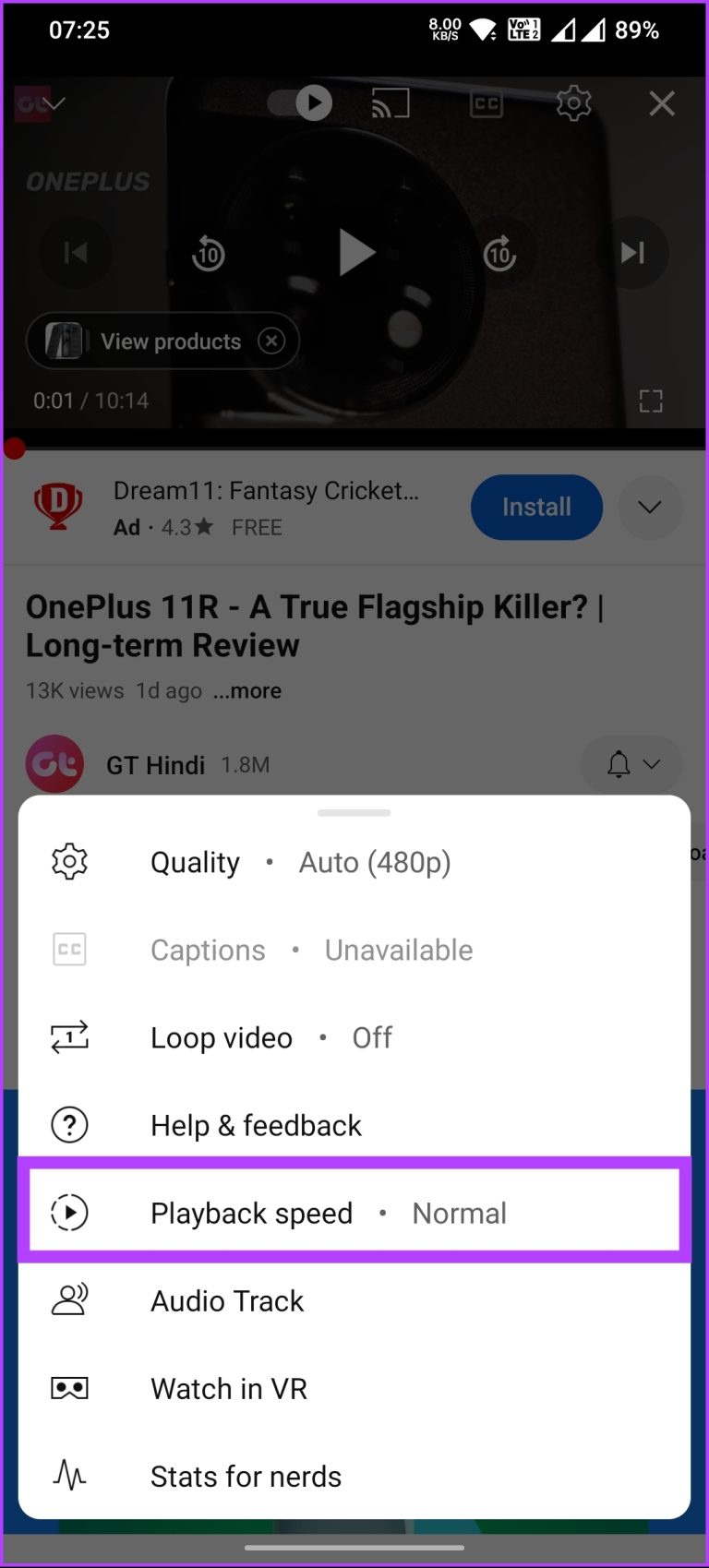709x1568 pixels.
Task: Enable Loop video from the menu
Action: [222, 1037]
